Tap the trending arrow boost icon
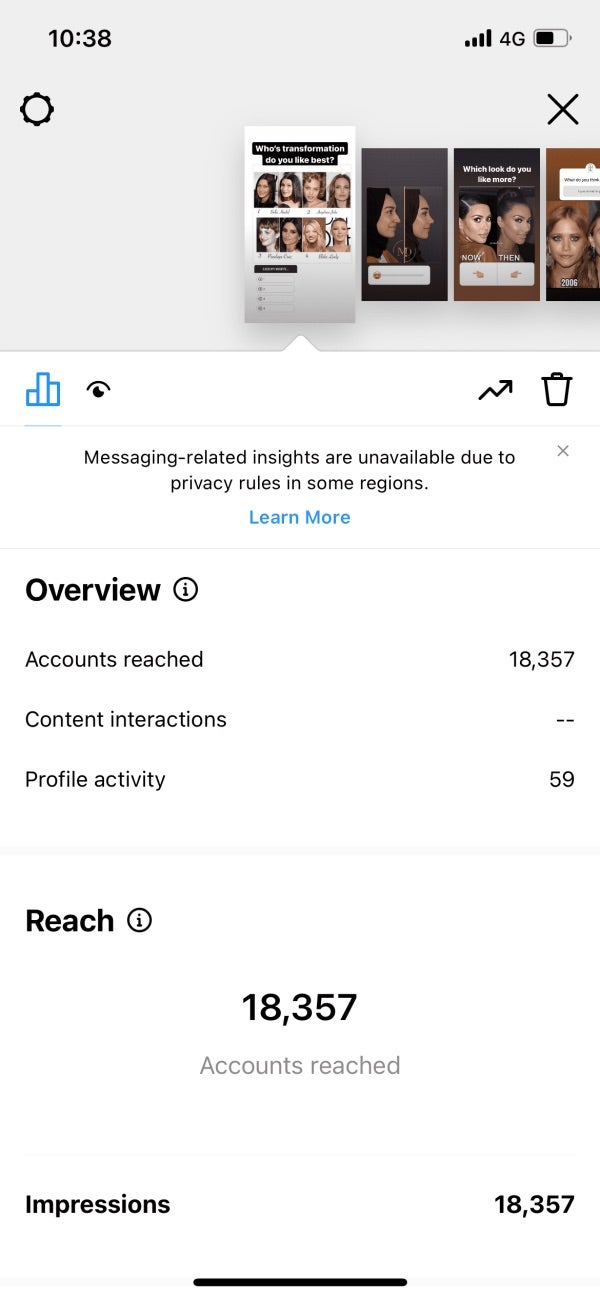The height and width of the screenshot is (1298, 600). 495,390
